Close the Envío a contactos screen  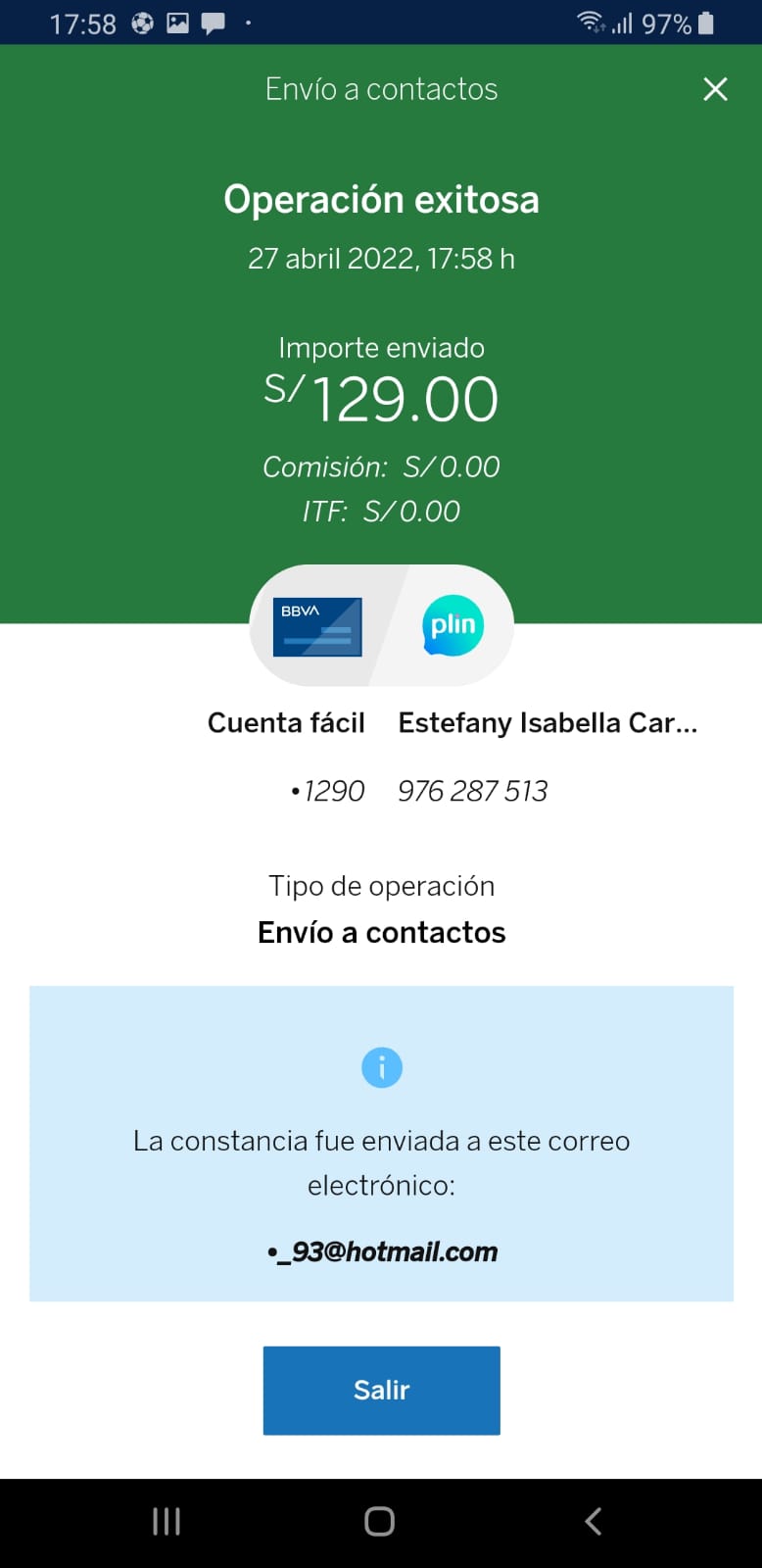[716, 89]
